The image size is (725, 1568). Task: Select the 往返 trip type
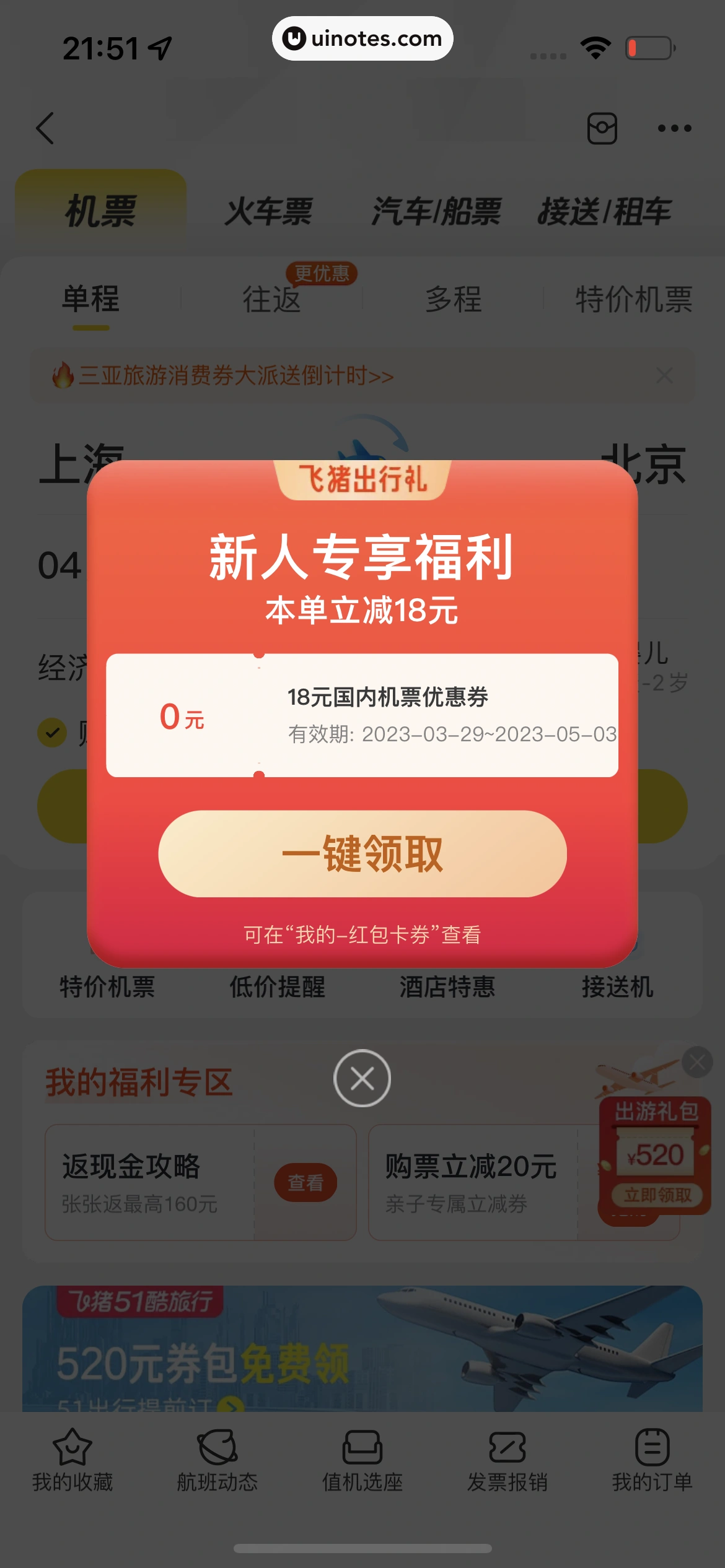click(271, 299)
